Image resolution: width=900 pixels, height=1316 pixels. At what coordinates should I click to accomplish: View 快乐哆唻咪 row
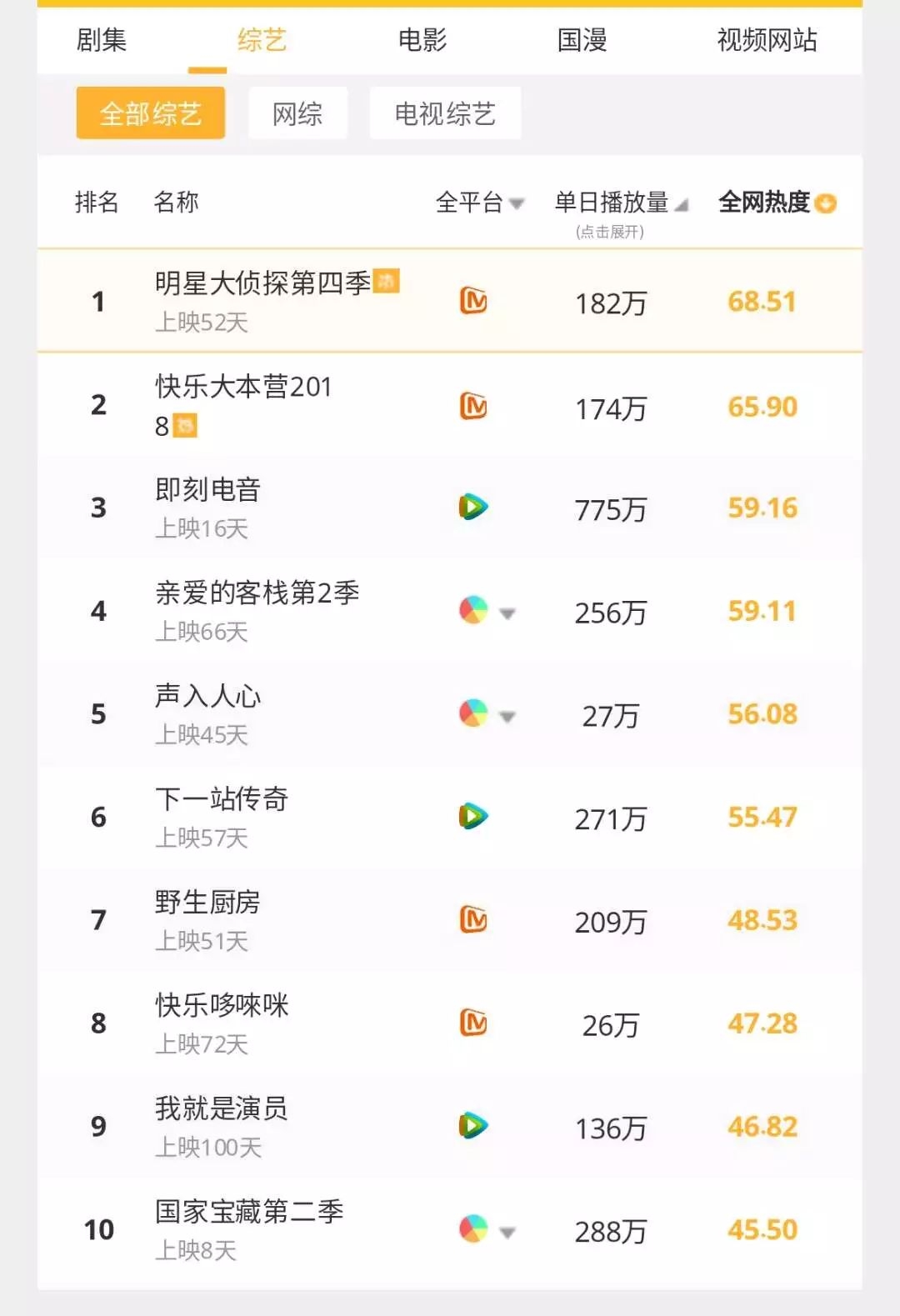pos(222,1006)
